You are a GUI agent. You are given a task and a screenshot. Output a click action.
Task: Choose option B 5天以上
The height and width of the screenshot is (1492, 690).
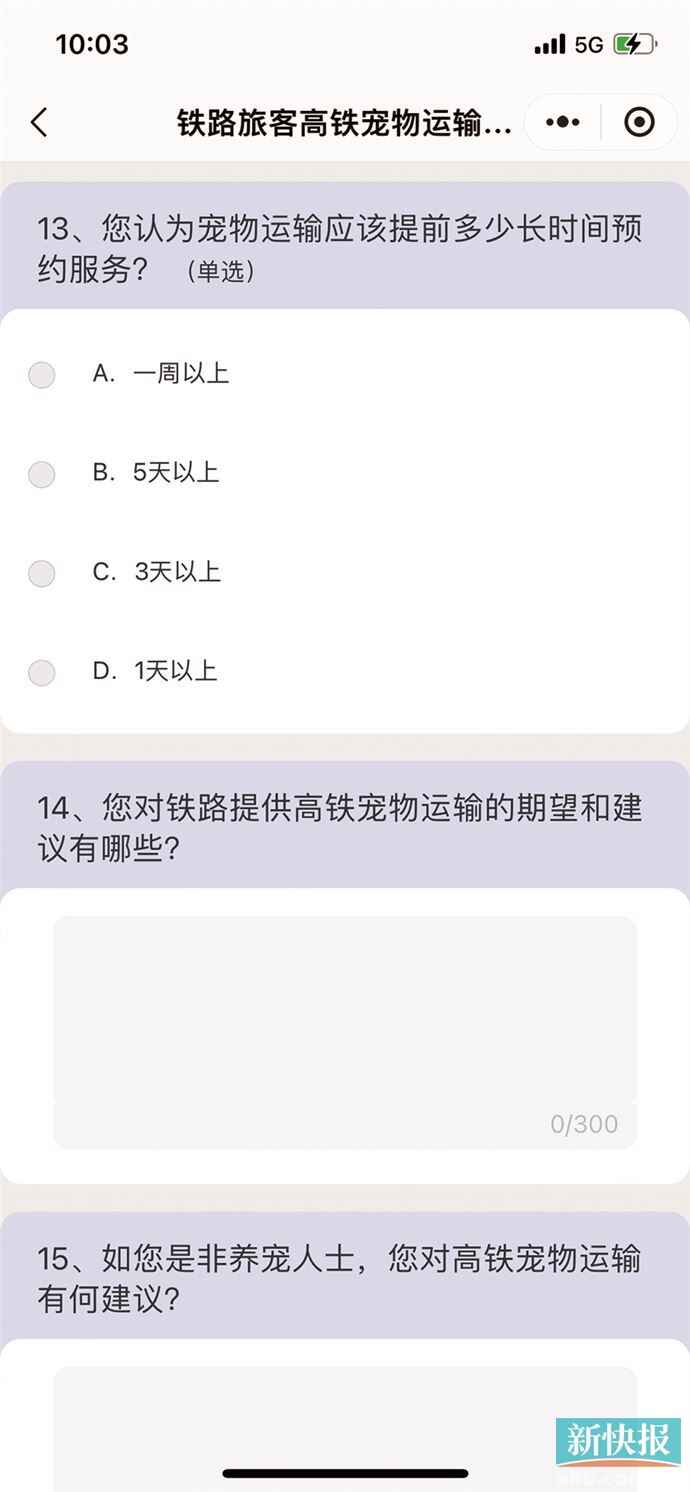point(42,474)
